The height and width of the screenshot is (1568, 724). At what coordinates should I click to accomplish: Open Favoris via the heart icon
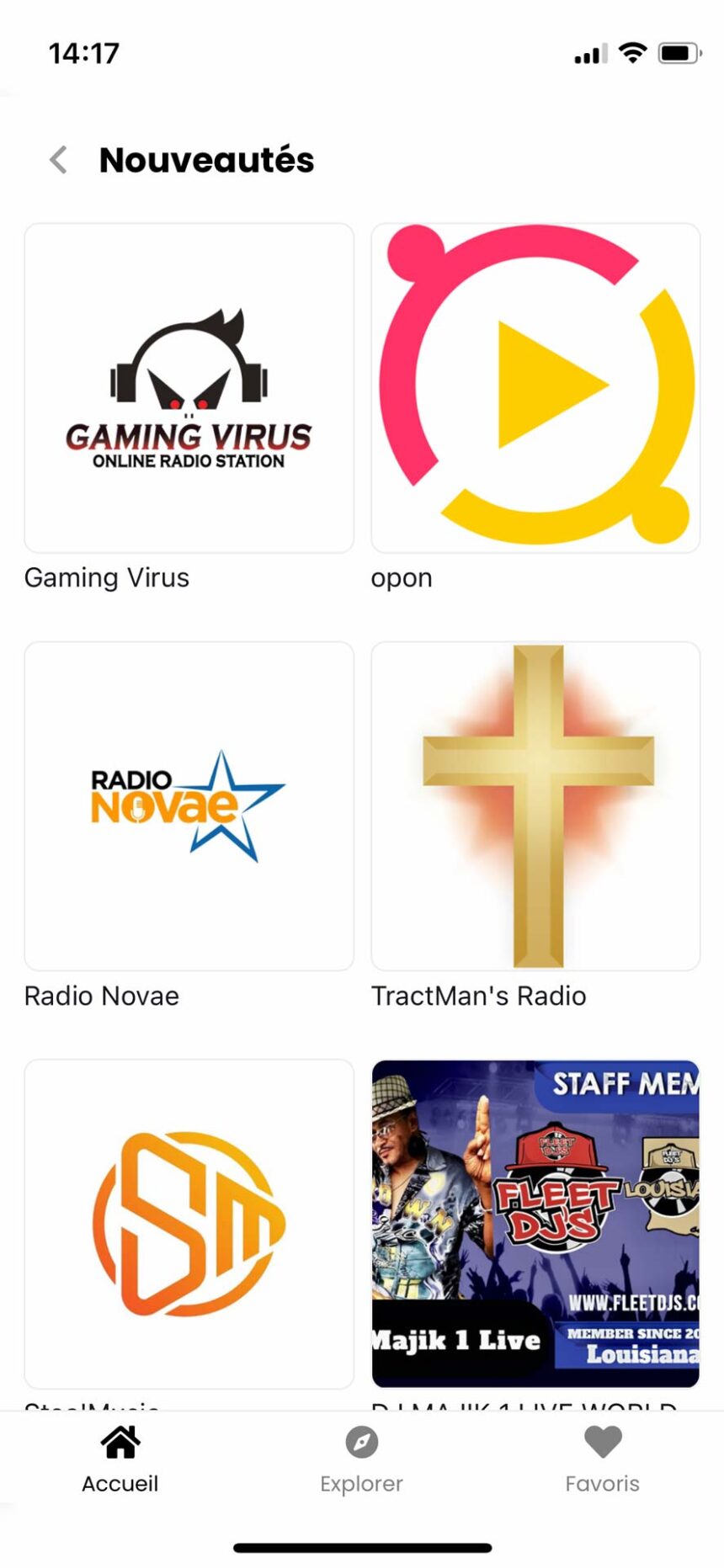point(602,1441)
